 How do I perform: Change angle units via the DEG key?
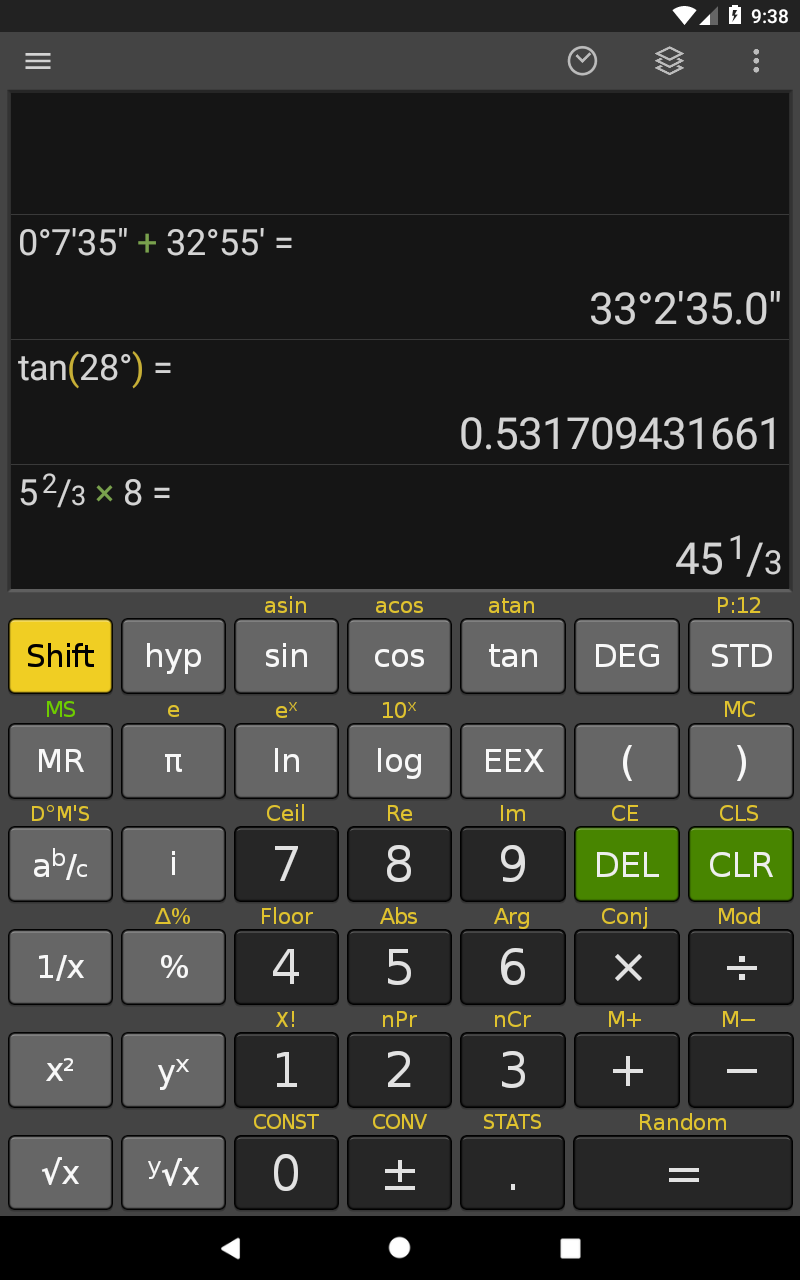coord(626,656)
